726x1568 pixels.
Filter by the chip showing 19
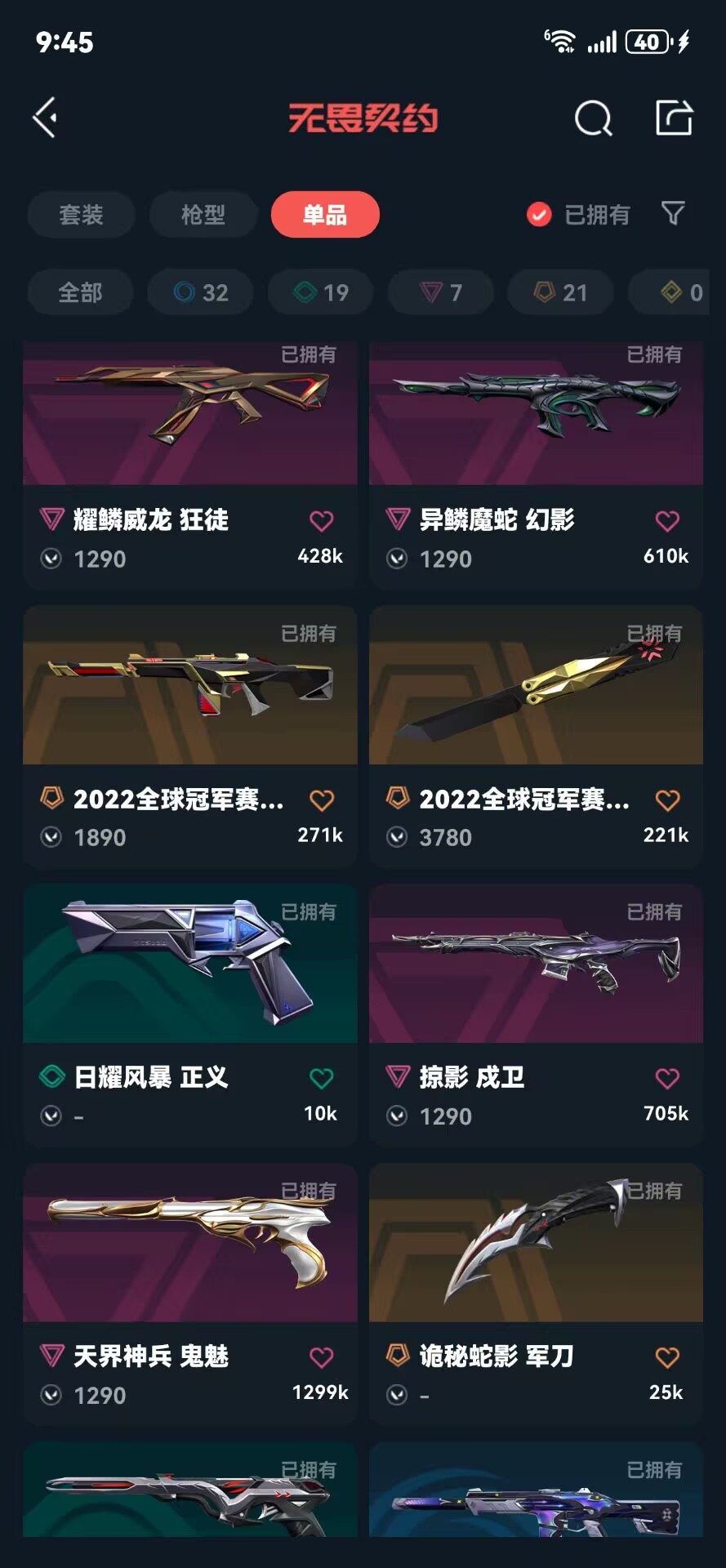pyautogui.click(x=321, y=292)
